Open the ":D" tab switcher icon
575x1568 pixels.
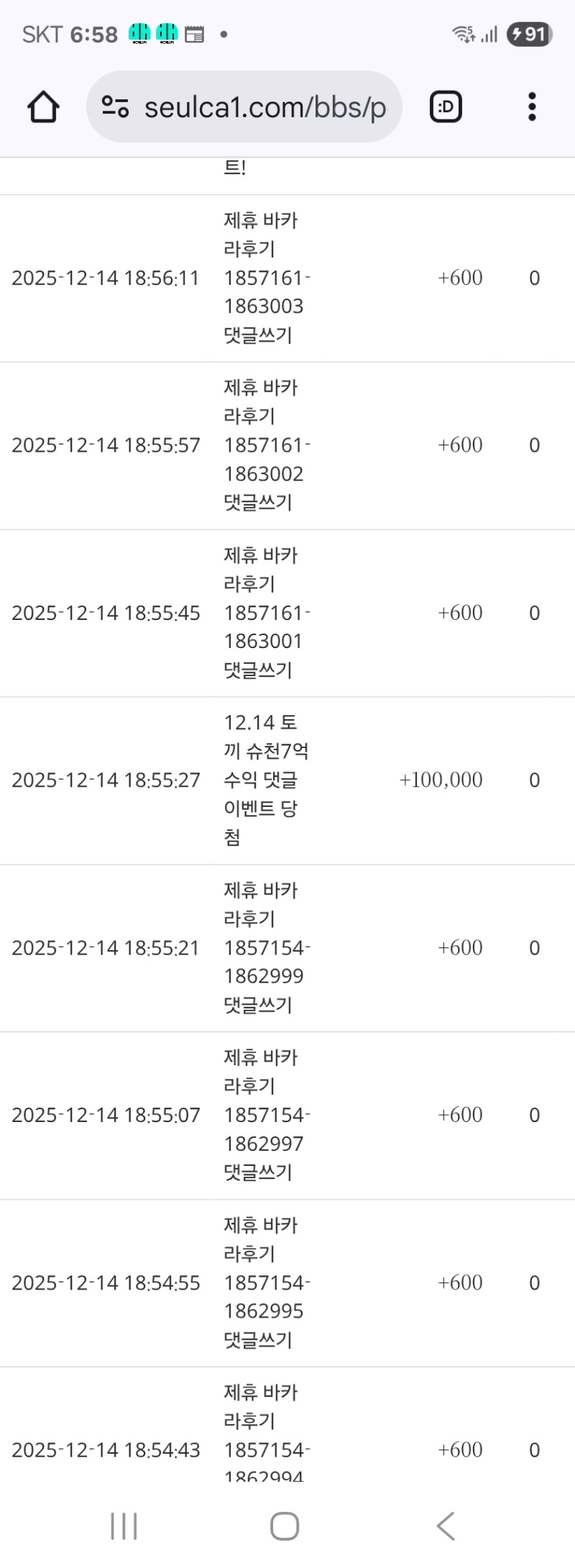click(445, 106)
